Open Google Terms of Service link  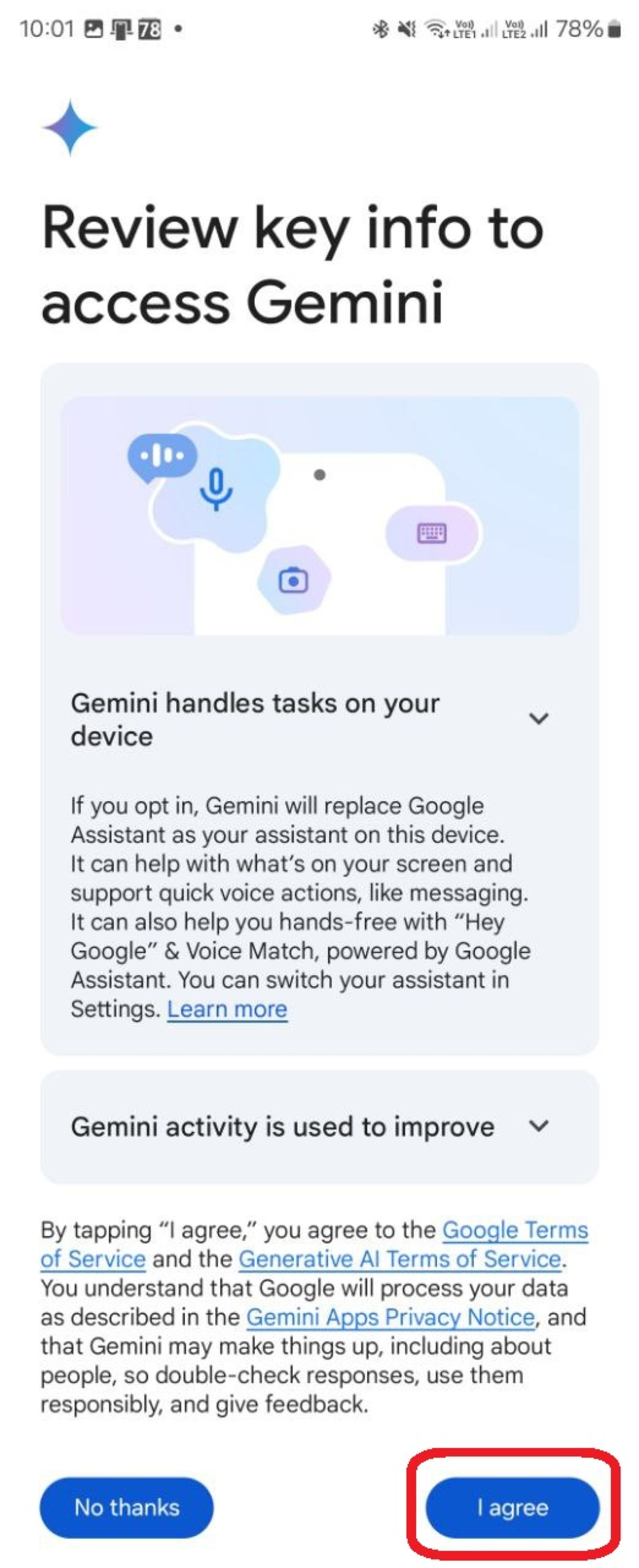pos(514,1230)
